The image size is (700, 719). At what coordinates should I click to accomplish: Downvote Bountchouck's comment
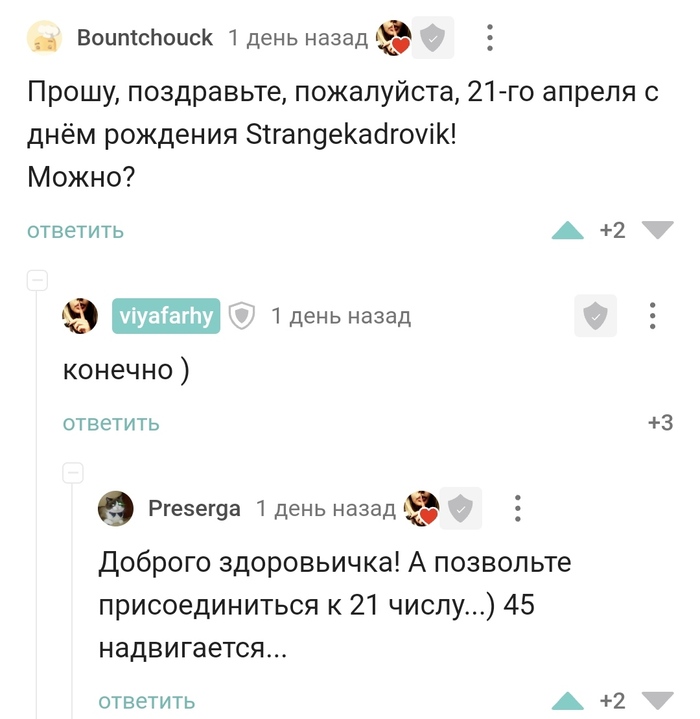657,231
